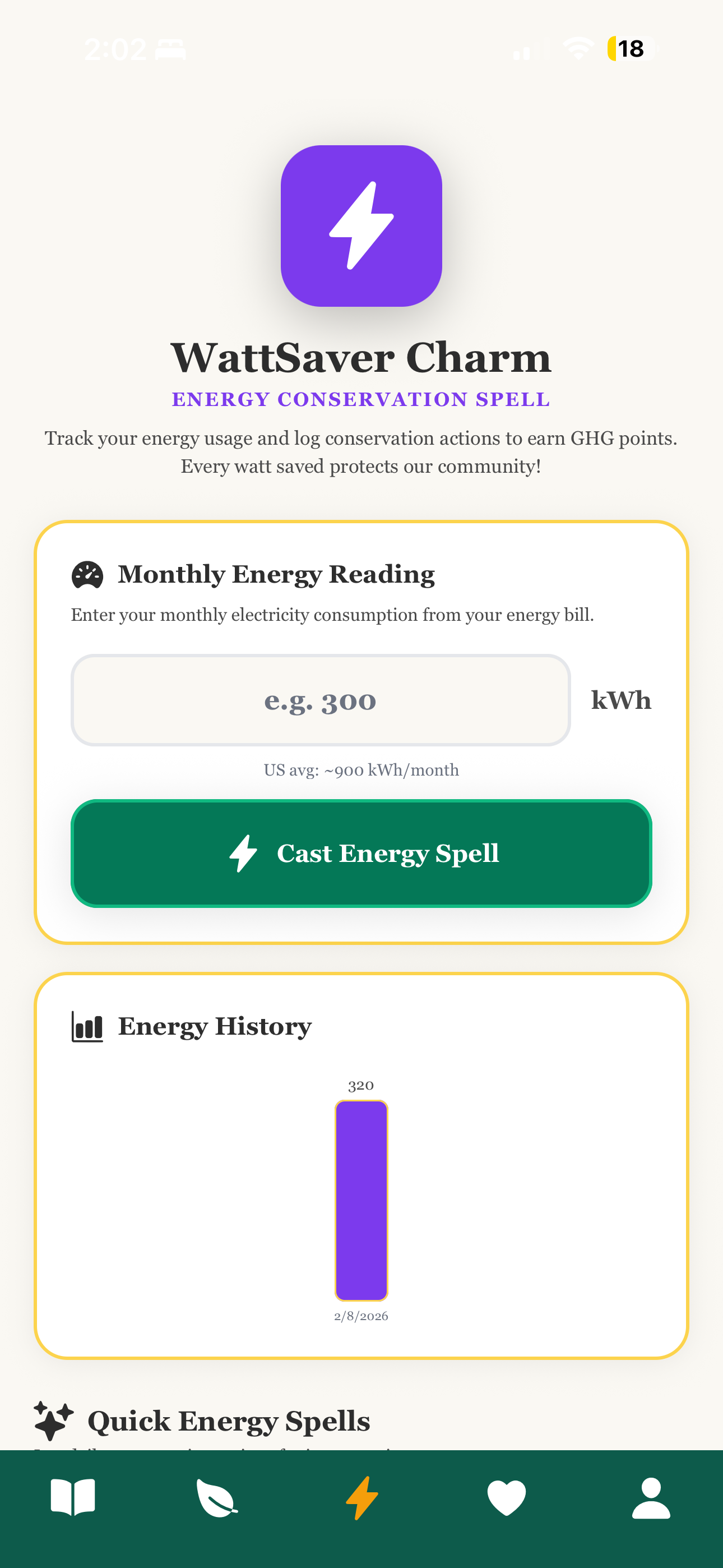Go to the heart tab

click(x=506, y=1497)
